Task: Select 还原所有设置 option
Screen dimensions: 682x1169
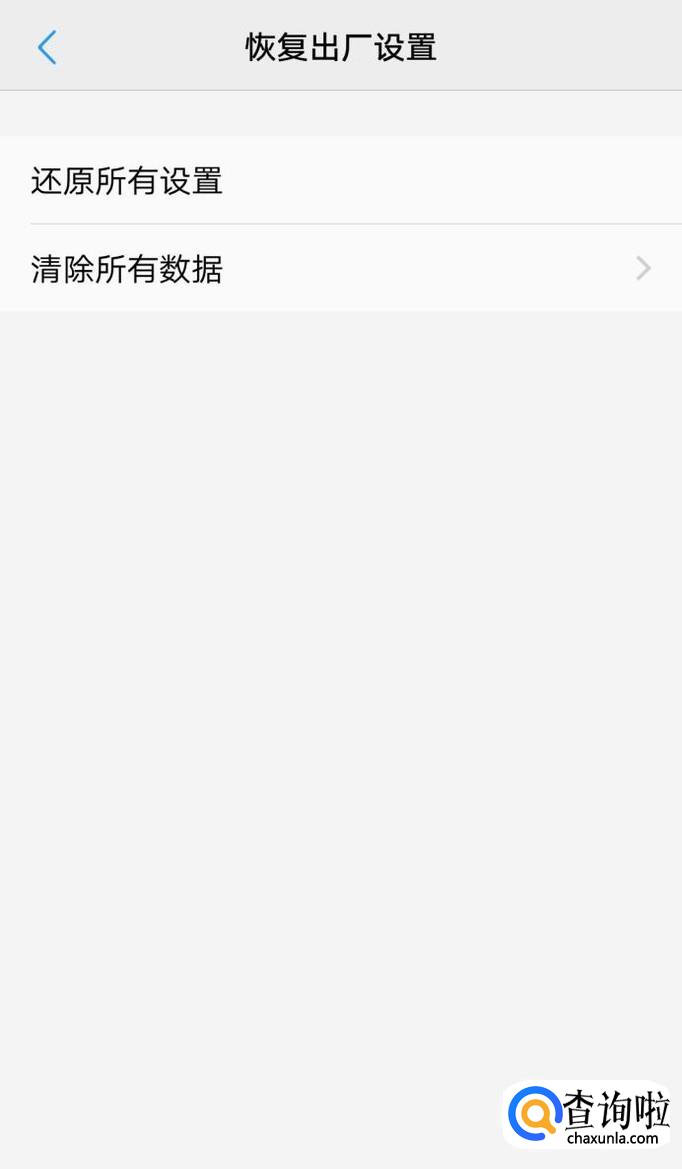Action: 341,180
